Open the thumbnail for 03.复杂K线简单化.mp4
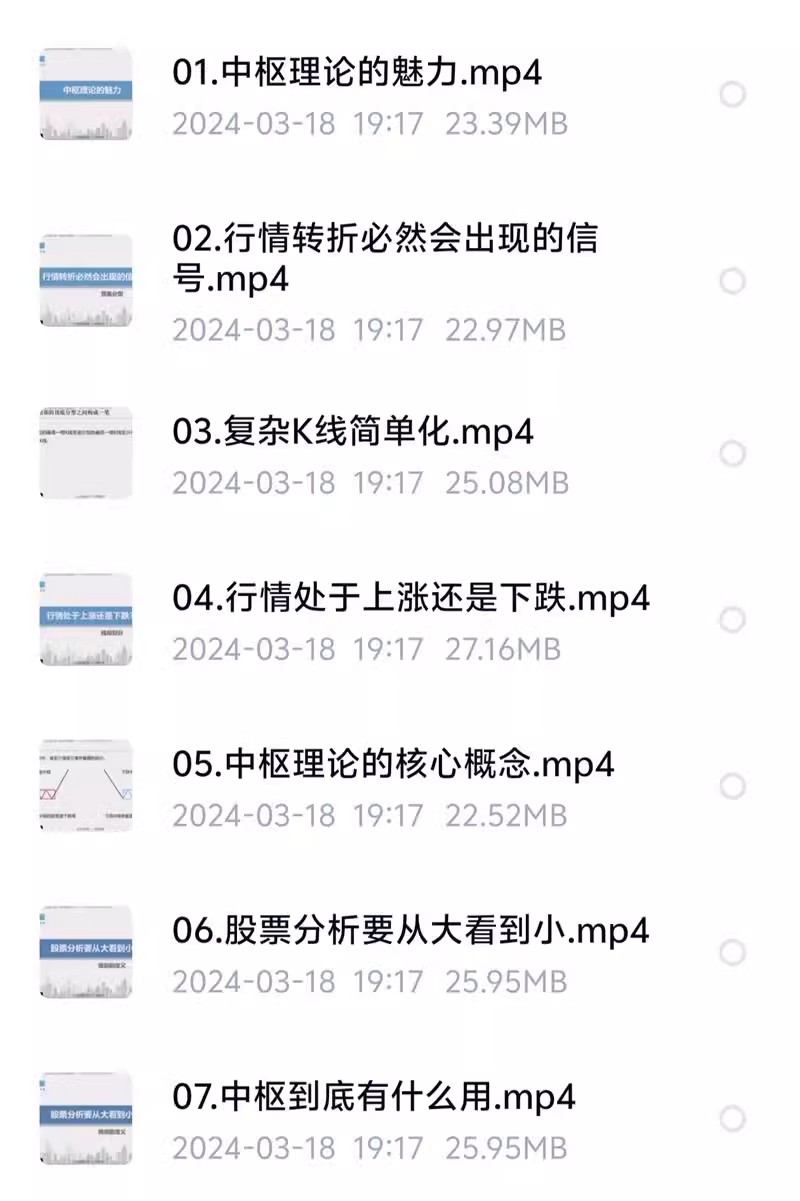The image size is (800, 1201). pos(85,452)
